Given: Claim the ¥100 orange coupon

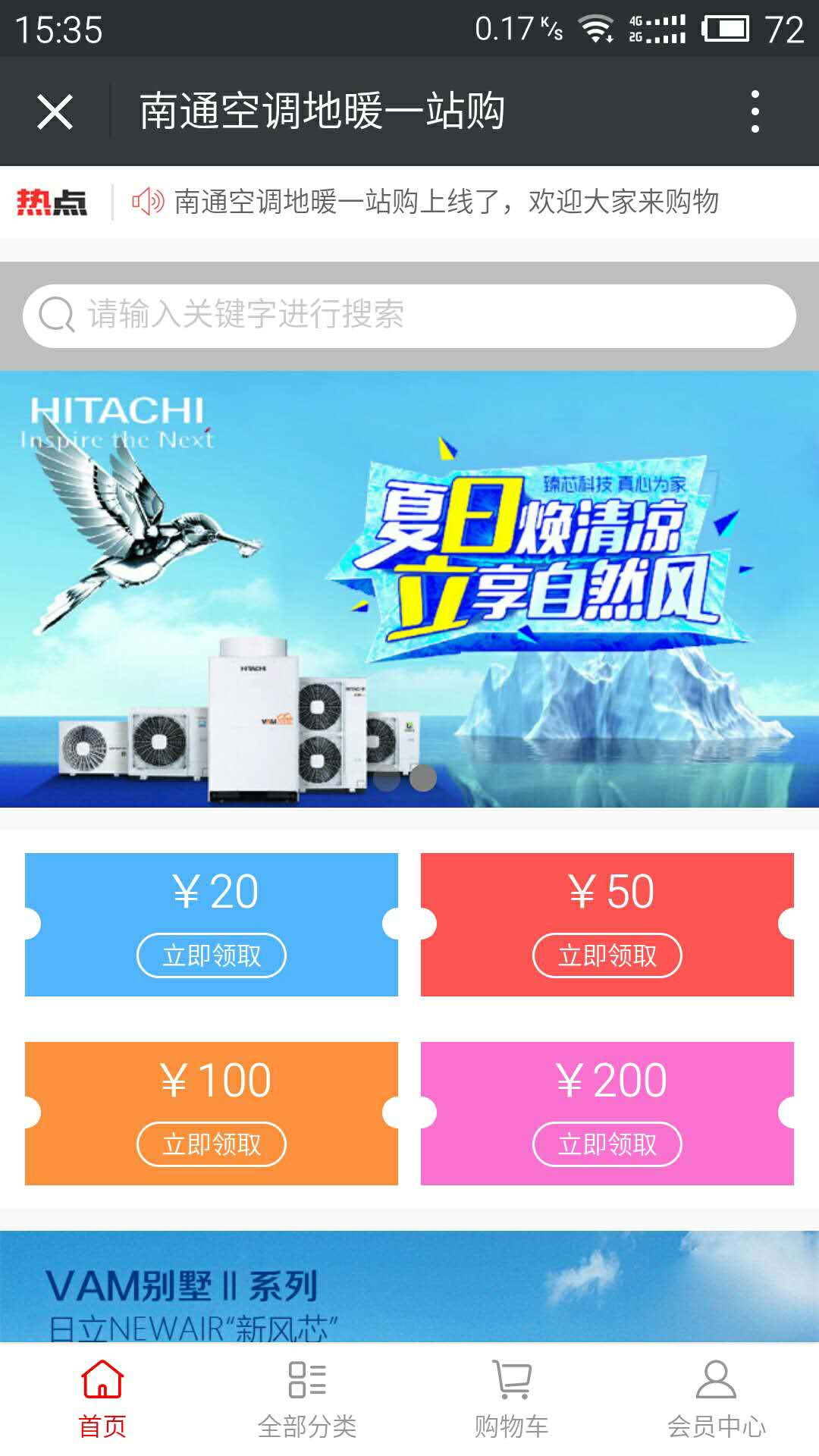Looking at the screenshot, I should pos(211,1145).
